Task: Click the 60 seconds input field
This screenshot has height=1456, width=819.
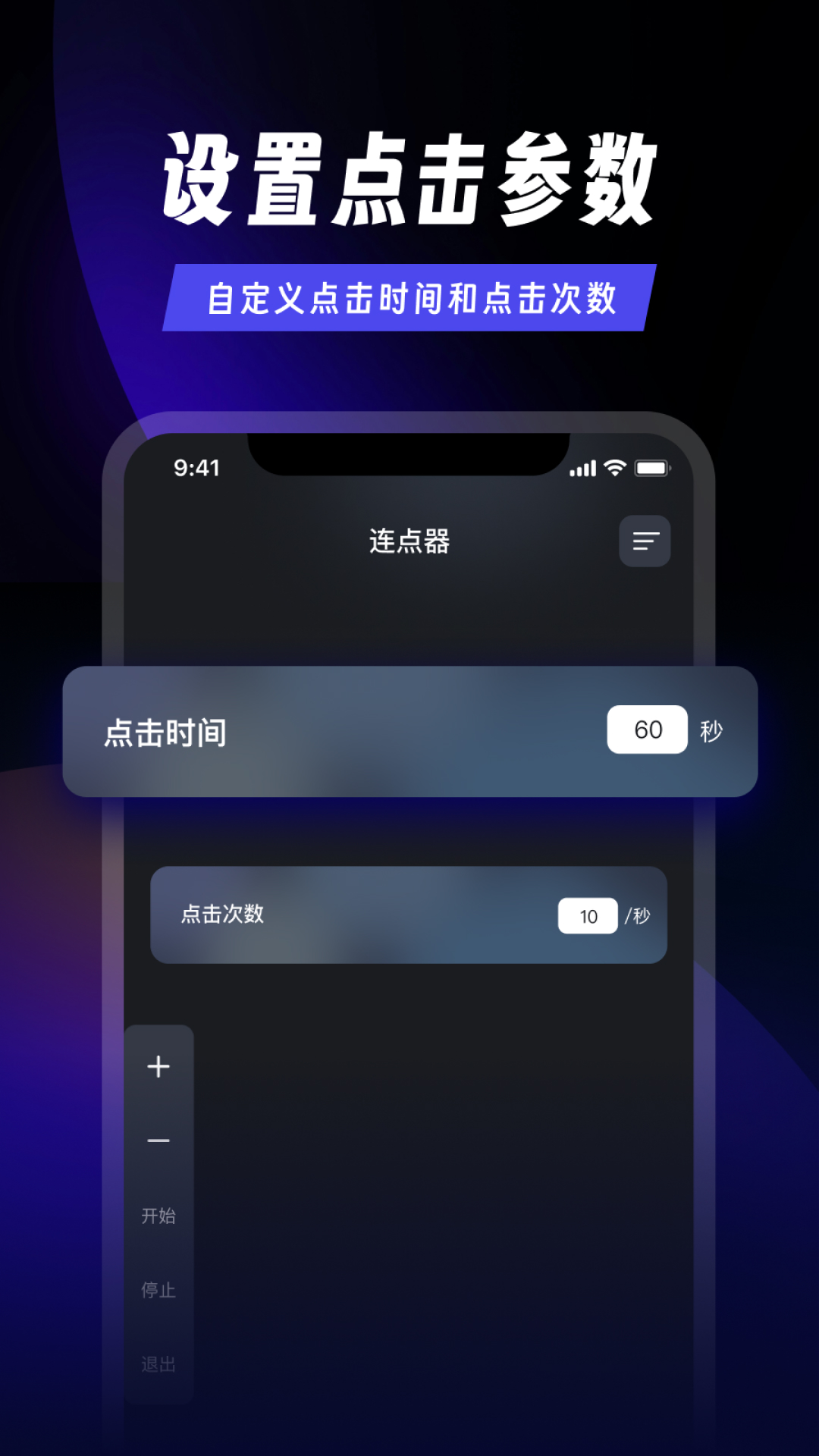Action: click(647, 730)
